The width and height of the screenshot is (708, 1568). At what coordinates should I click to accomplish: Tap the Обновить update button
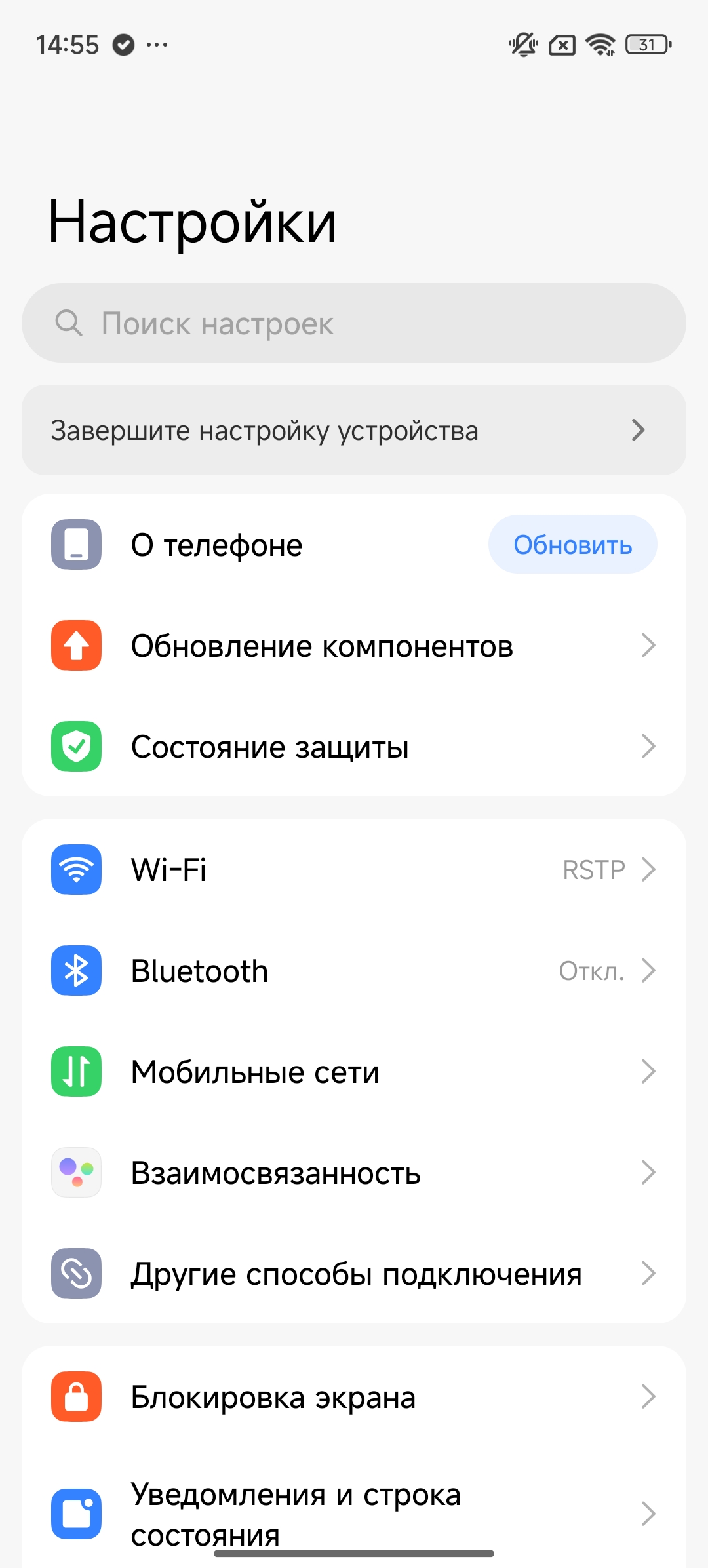click(572, 545)
